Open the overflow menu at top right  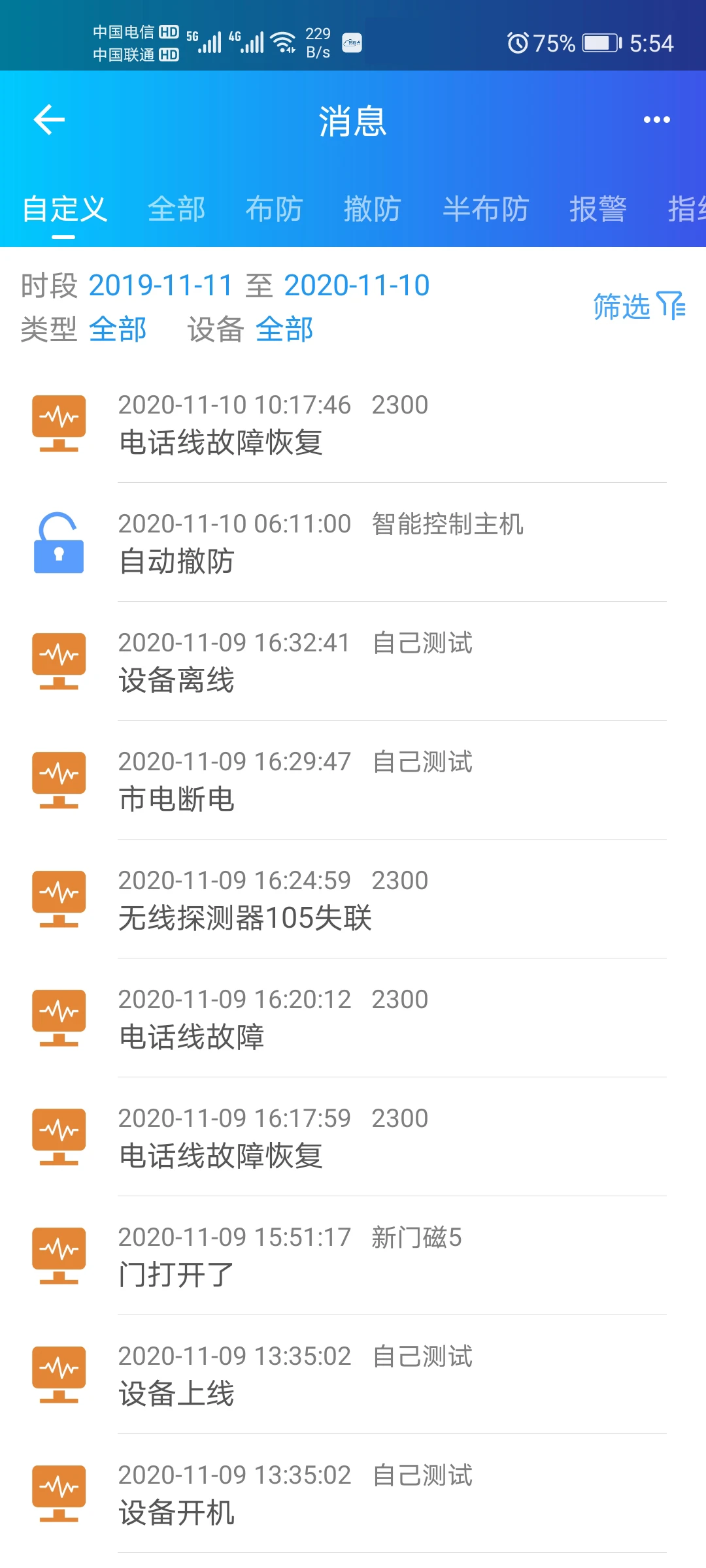click(x=657, y=120)
